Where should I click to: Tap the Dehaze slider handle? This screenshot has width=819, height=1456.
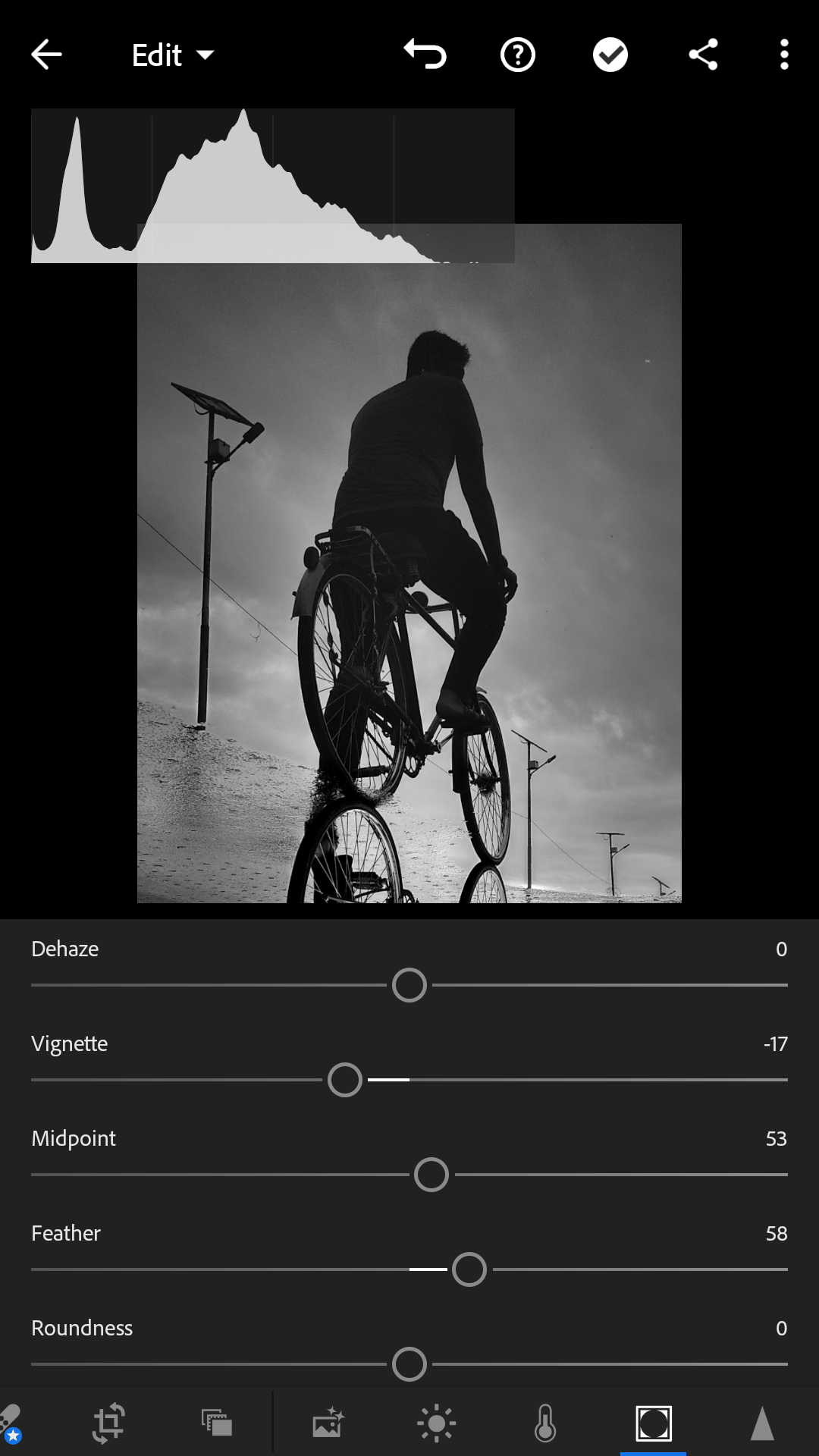point(409,985)
